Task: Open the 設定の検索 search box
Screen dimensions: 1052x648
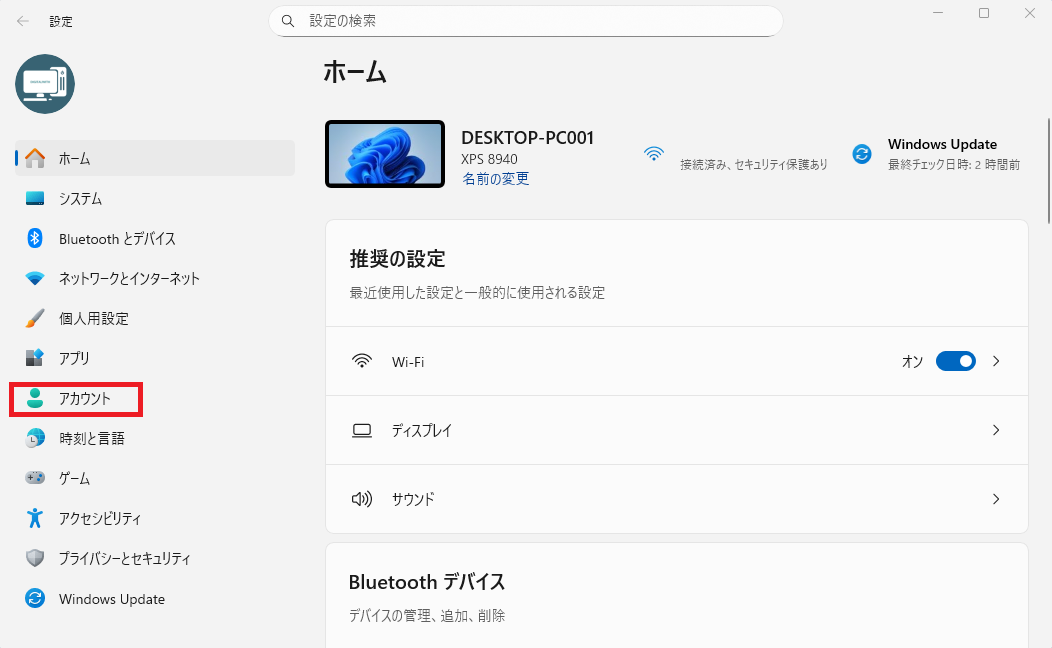Action: [x=525, y=21]
